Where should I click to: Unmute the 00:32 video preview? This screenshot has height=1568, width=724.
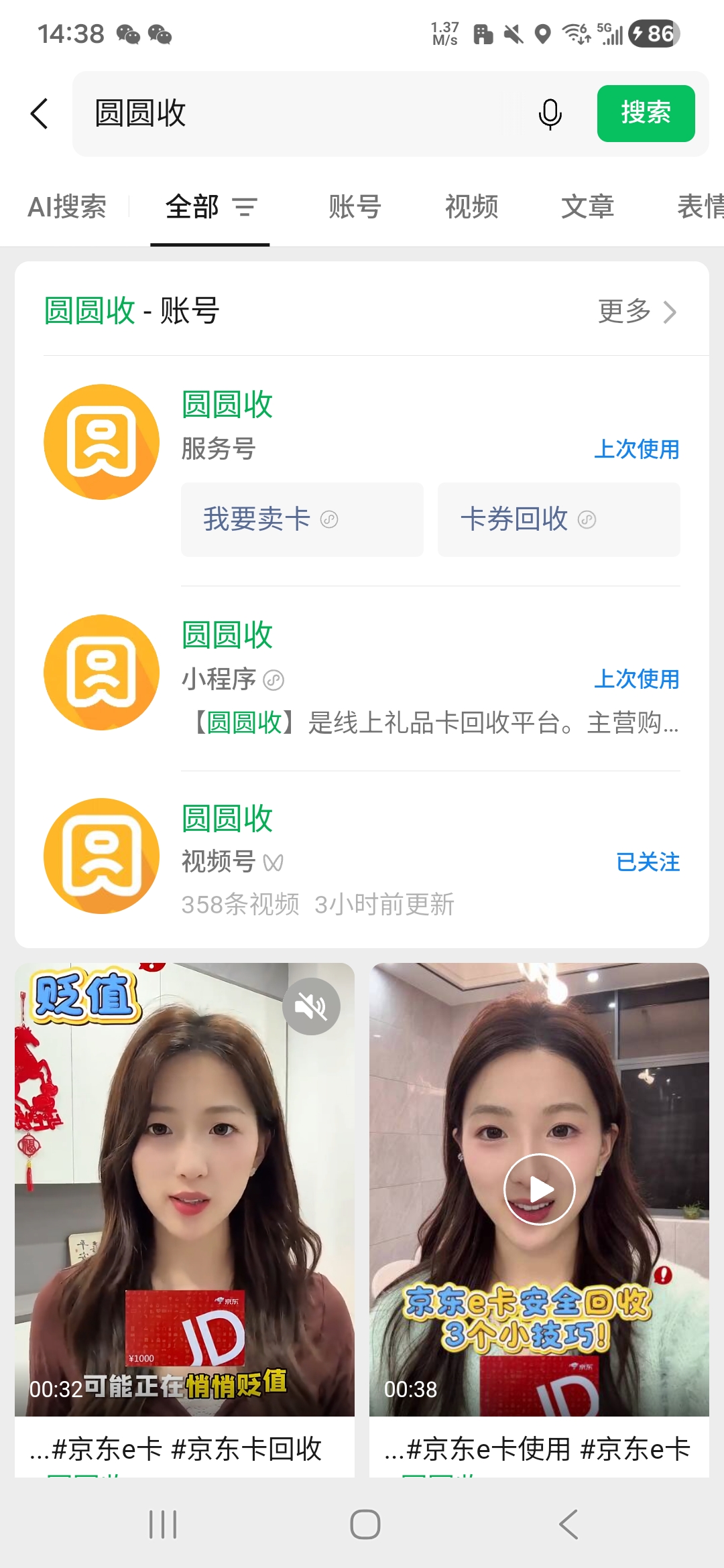pos(311,1006)
